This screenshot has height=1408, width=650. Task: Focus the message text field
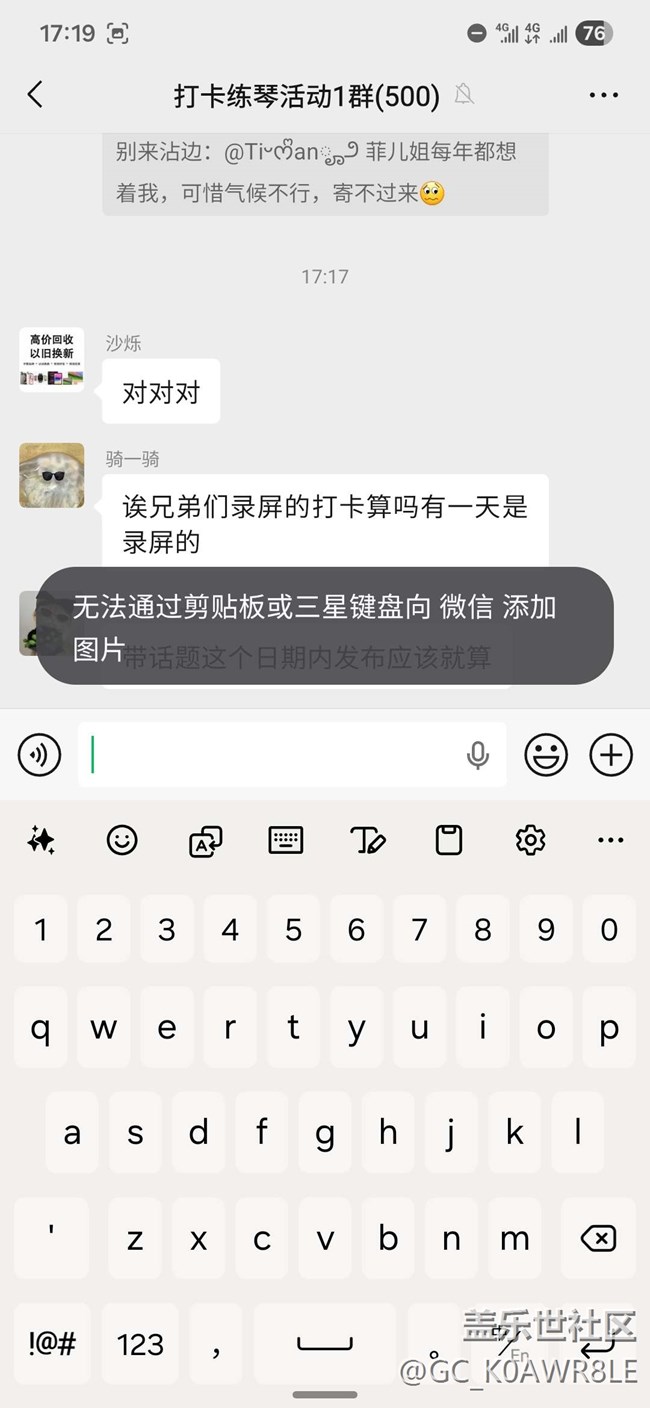(270, 755)
